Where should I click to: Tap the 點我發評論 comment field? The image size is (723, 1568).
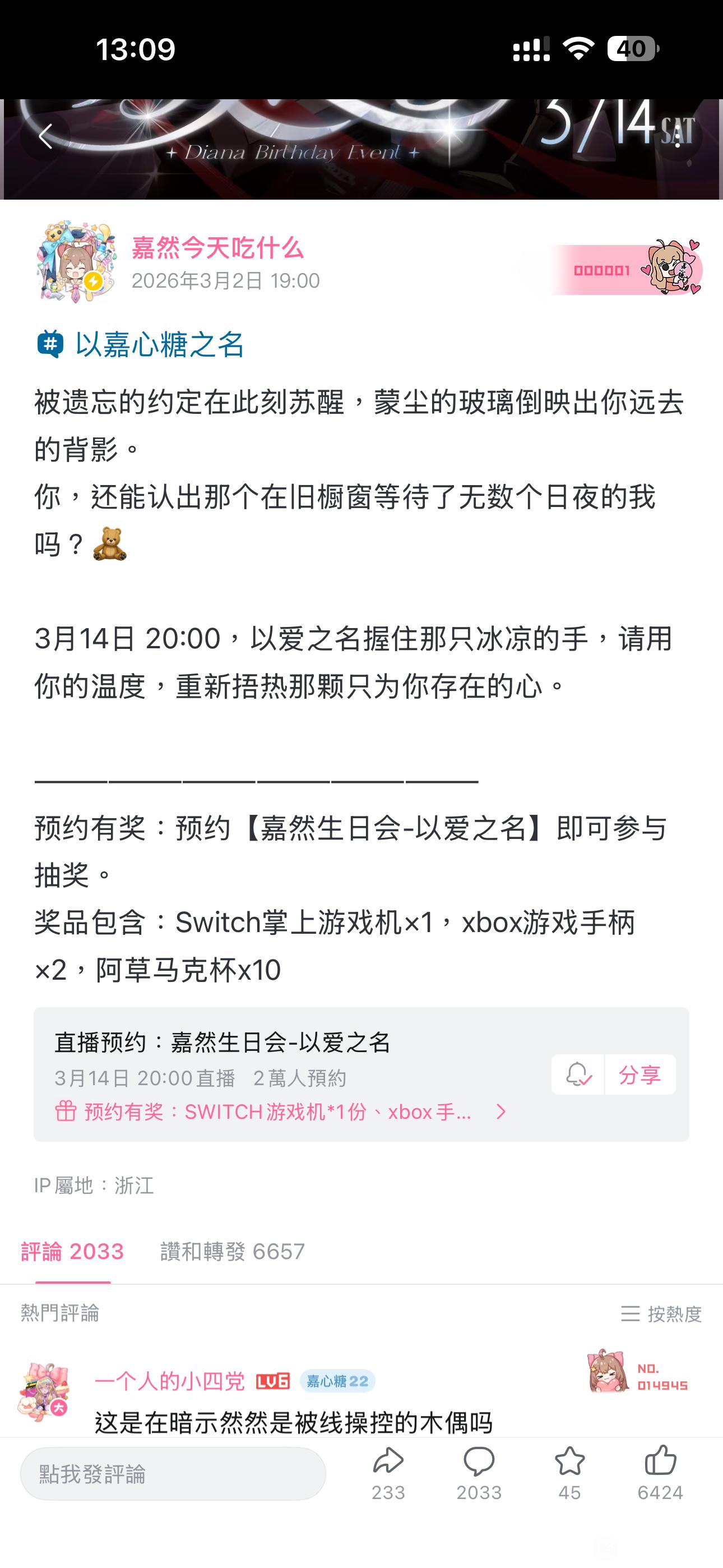(173, 1474)
